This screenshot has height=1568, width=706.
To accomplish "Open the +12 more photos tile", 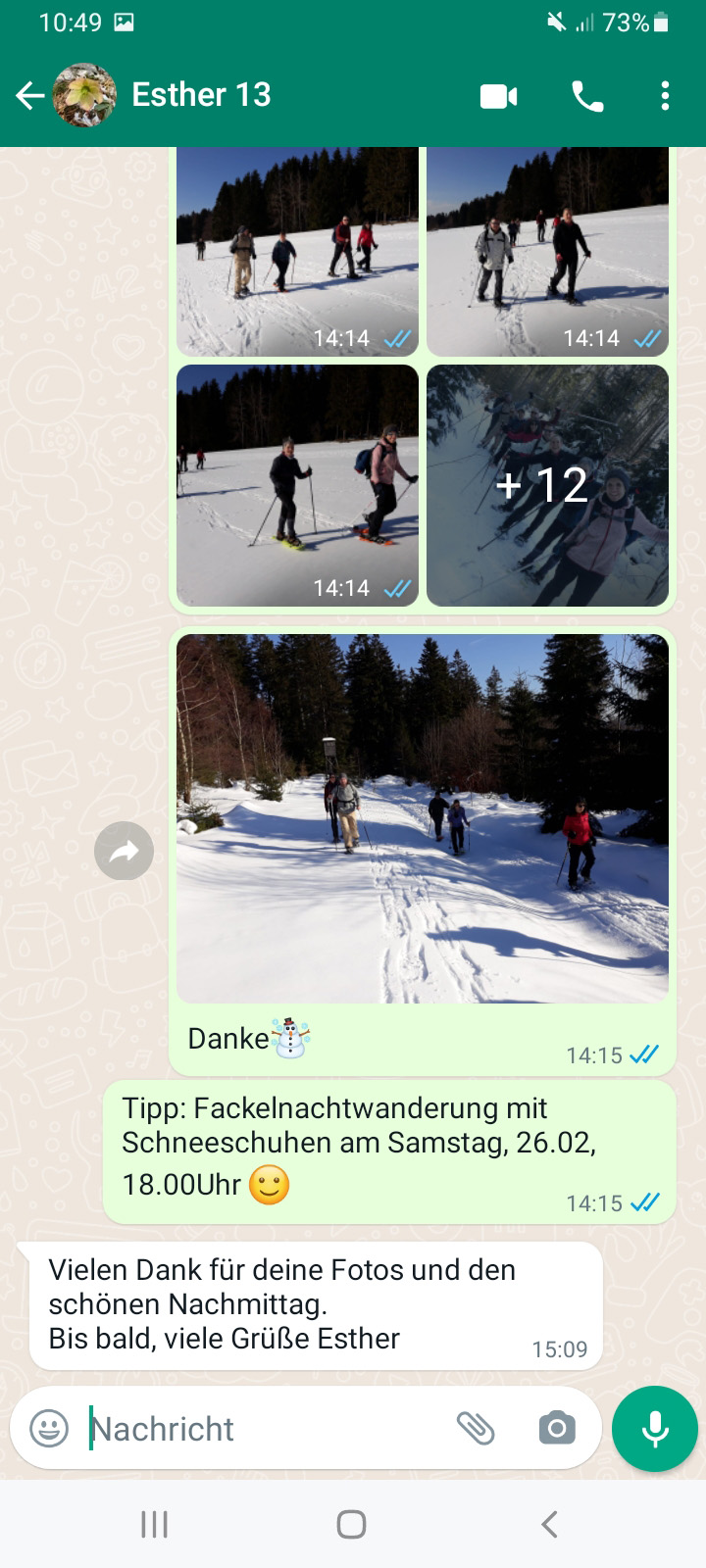I will [x=547, y=486].
